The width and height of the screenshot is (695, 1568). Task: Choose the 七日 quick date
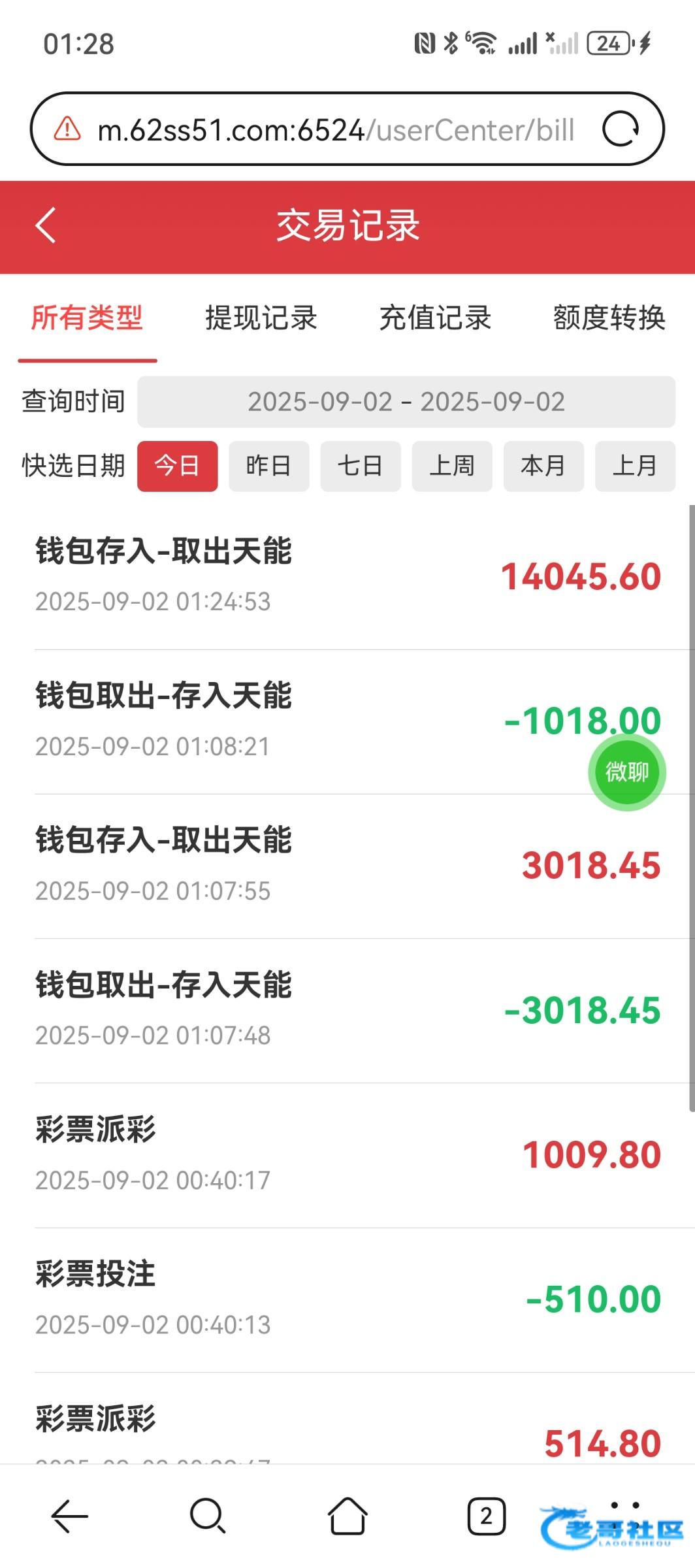tap(360, 466)
